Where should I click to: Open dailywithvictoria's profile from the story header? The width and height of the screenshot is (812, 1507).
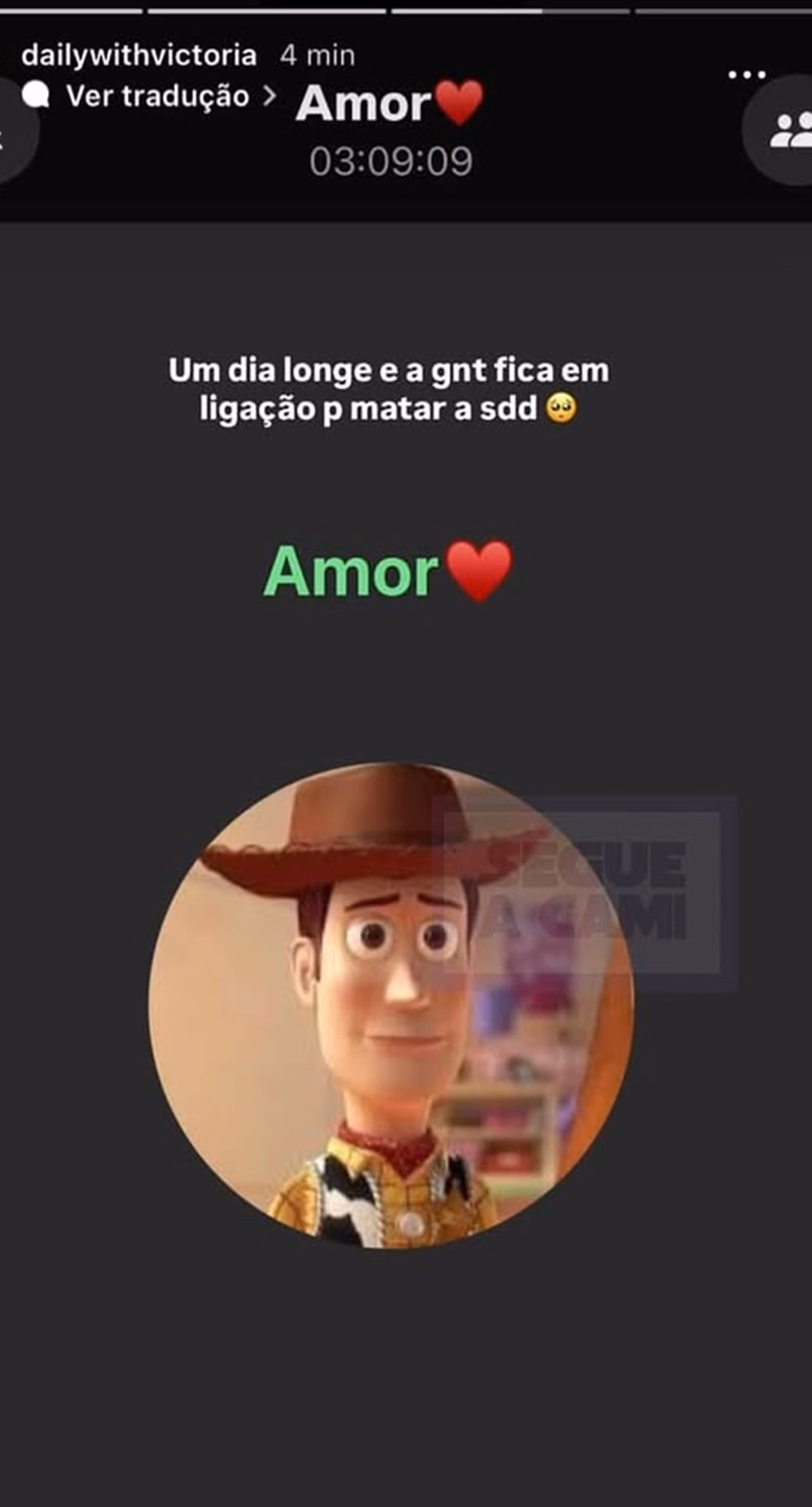point(139,56)
